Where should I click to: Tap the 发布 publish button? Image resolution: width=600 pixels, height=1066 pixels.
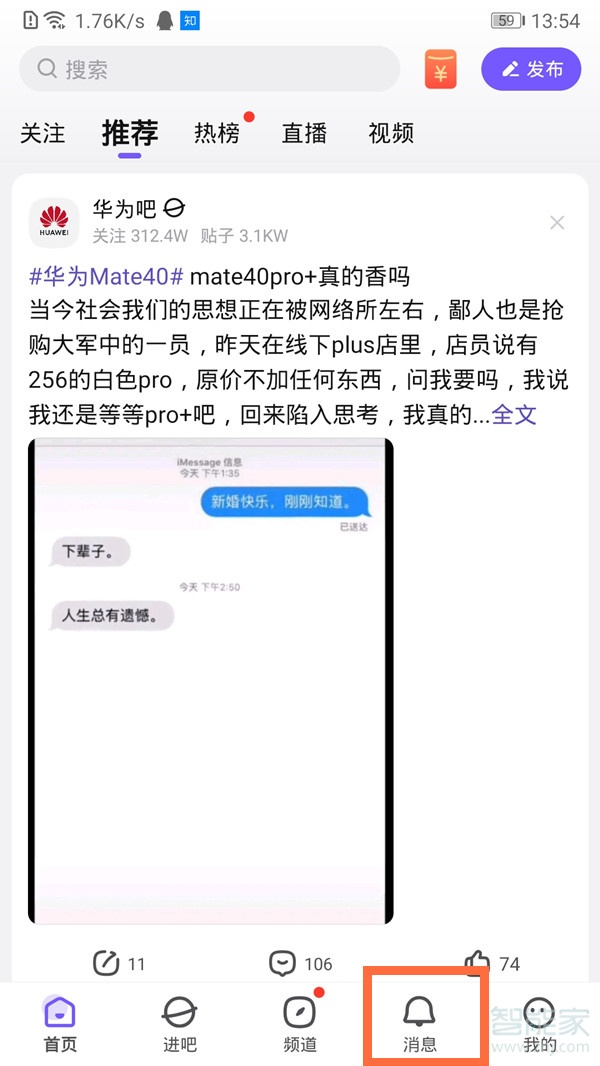(531, 69)
